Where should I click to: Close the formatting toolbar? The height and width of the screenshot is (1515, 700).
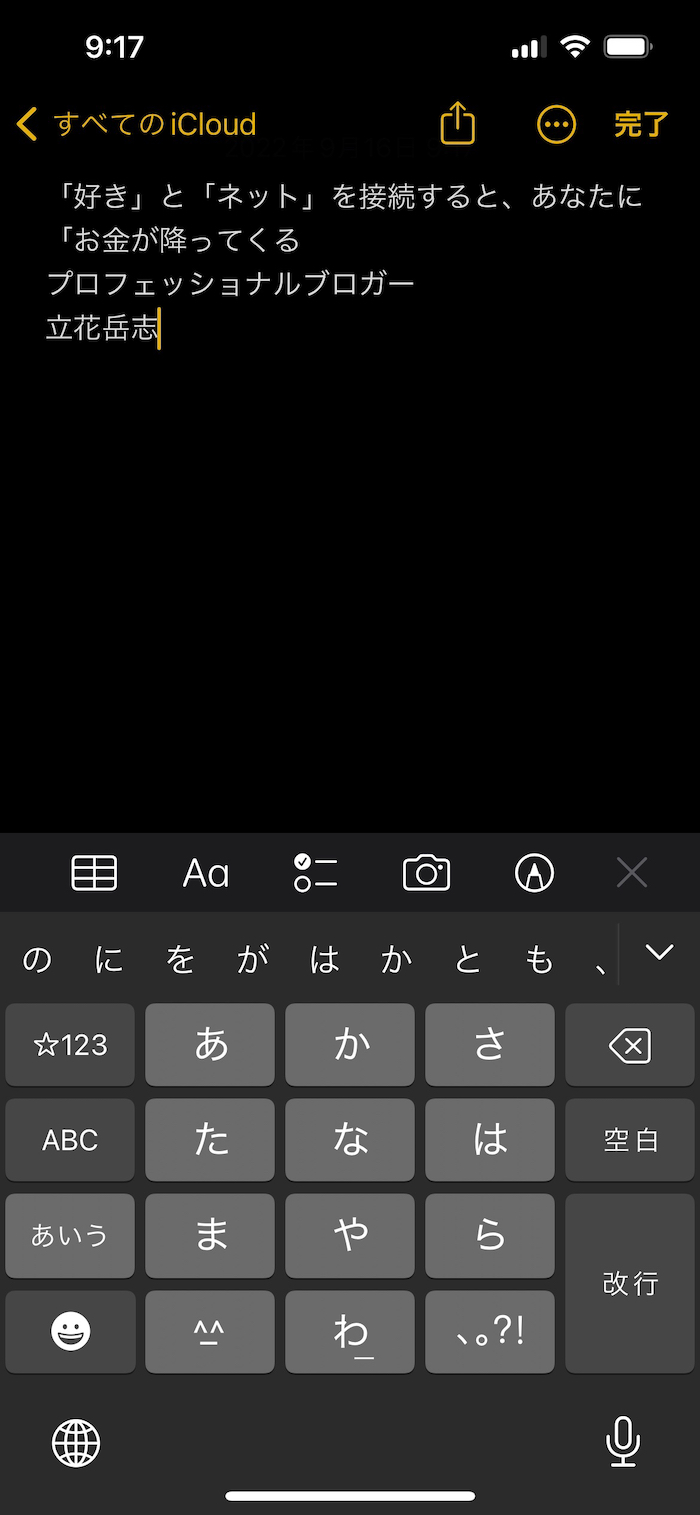632,873
